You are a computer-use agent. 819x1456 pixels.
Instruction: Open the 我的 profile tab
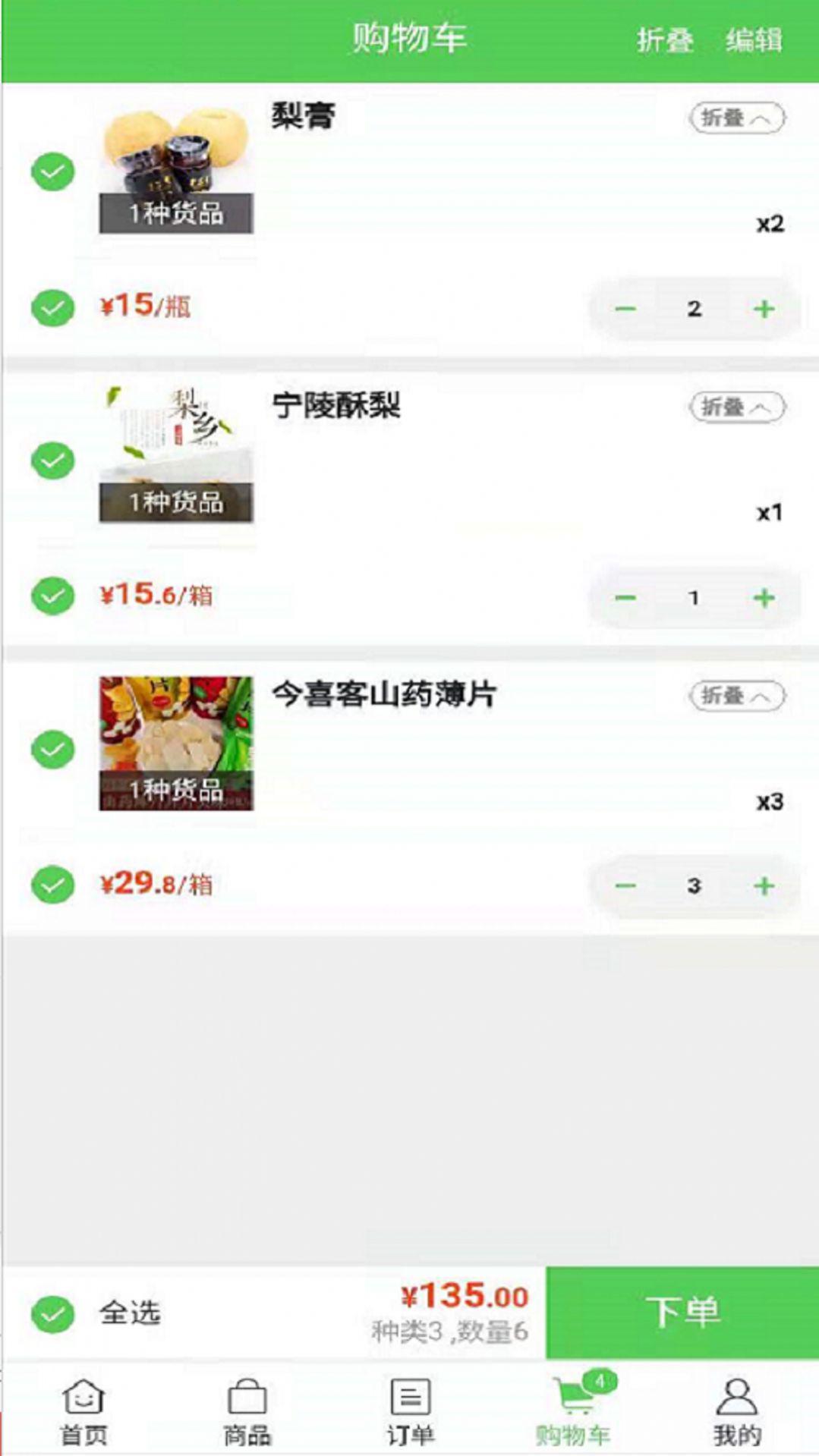pyautogui.click(x=736, y=1412)
